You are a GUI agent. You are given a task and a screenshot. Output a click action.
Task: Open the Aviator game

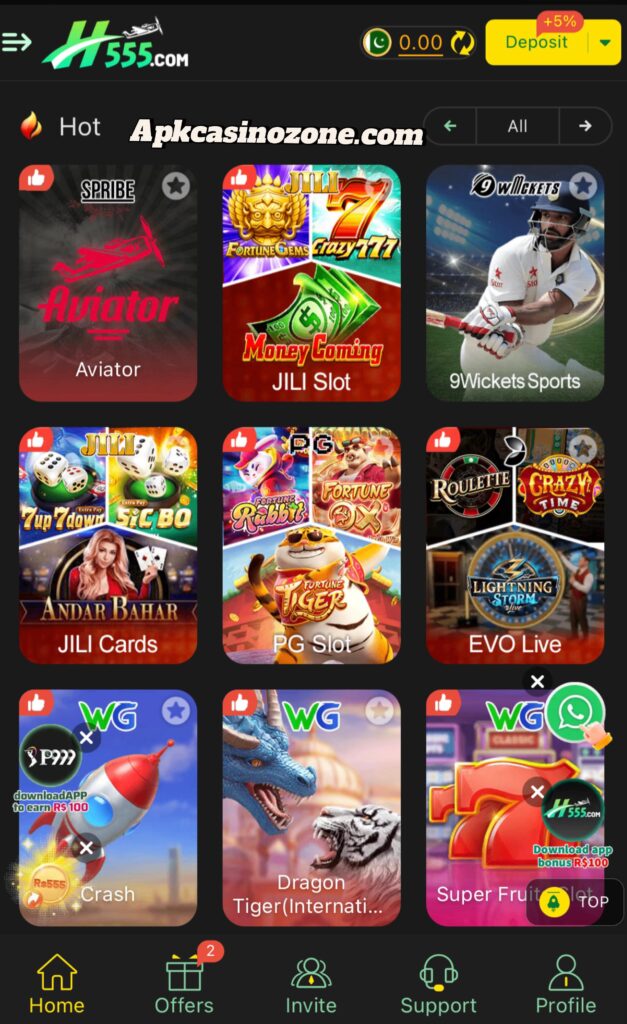[108, 290]
